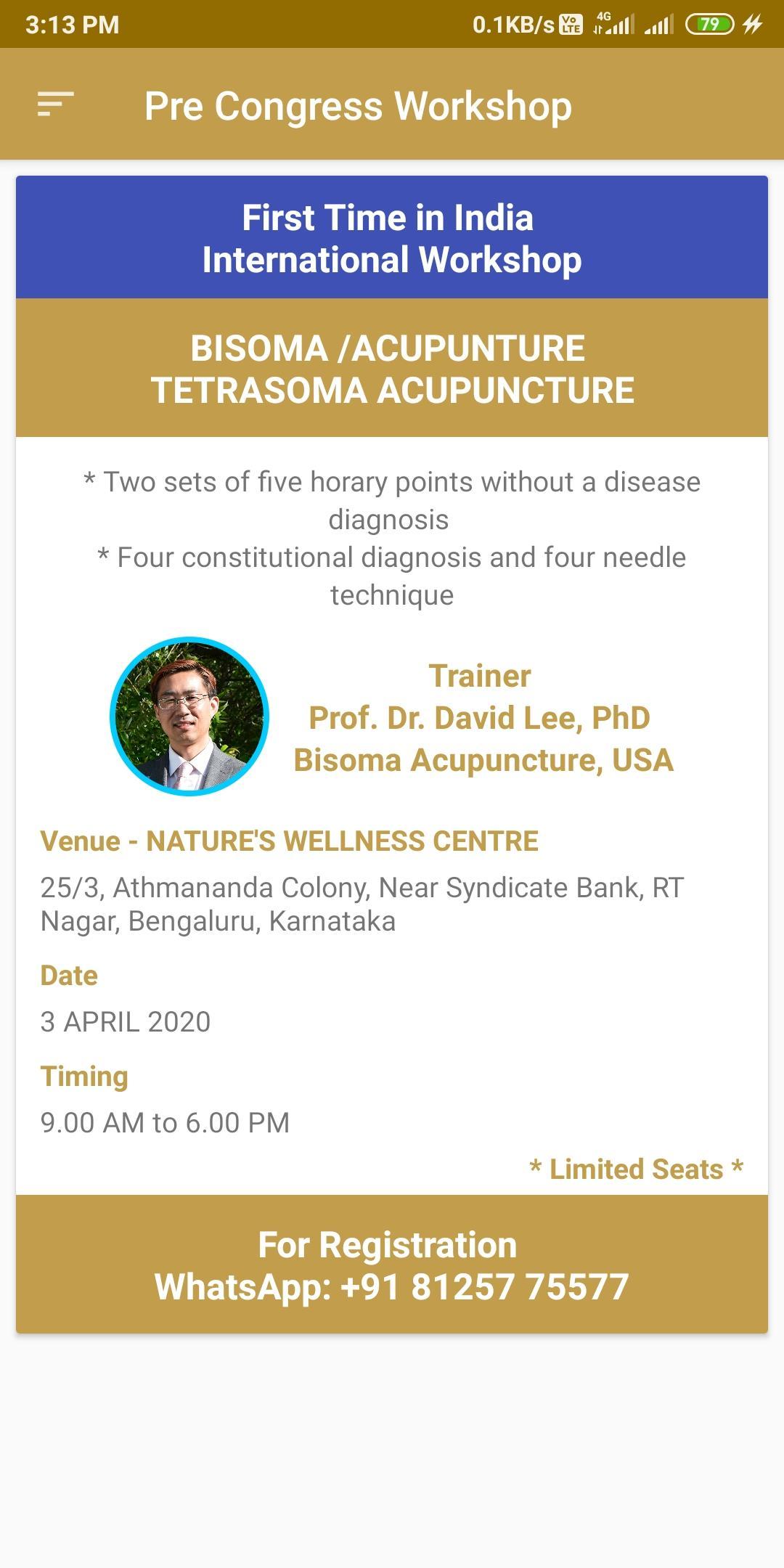The width and height of the screenshot is (784, 1568).
Task: Tap the Timing section
Action: (x=84, y=1076)
